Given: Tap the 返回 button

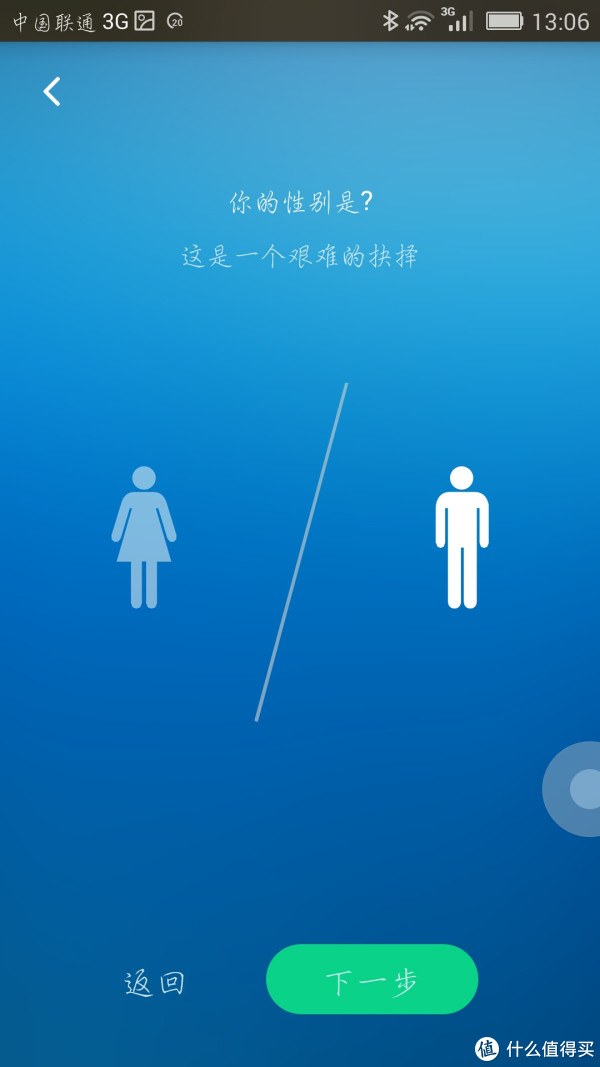Looking at the screenshot, I should 154,983.
